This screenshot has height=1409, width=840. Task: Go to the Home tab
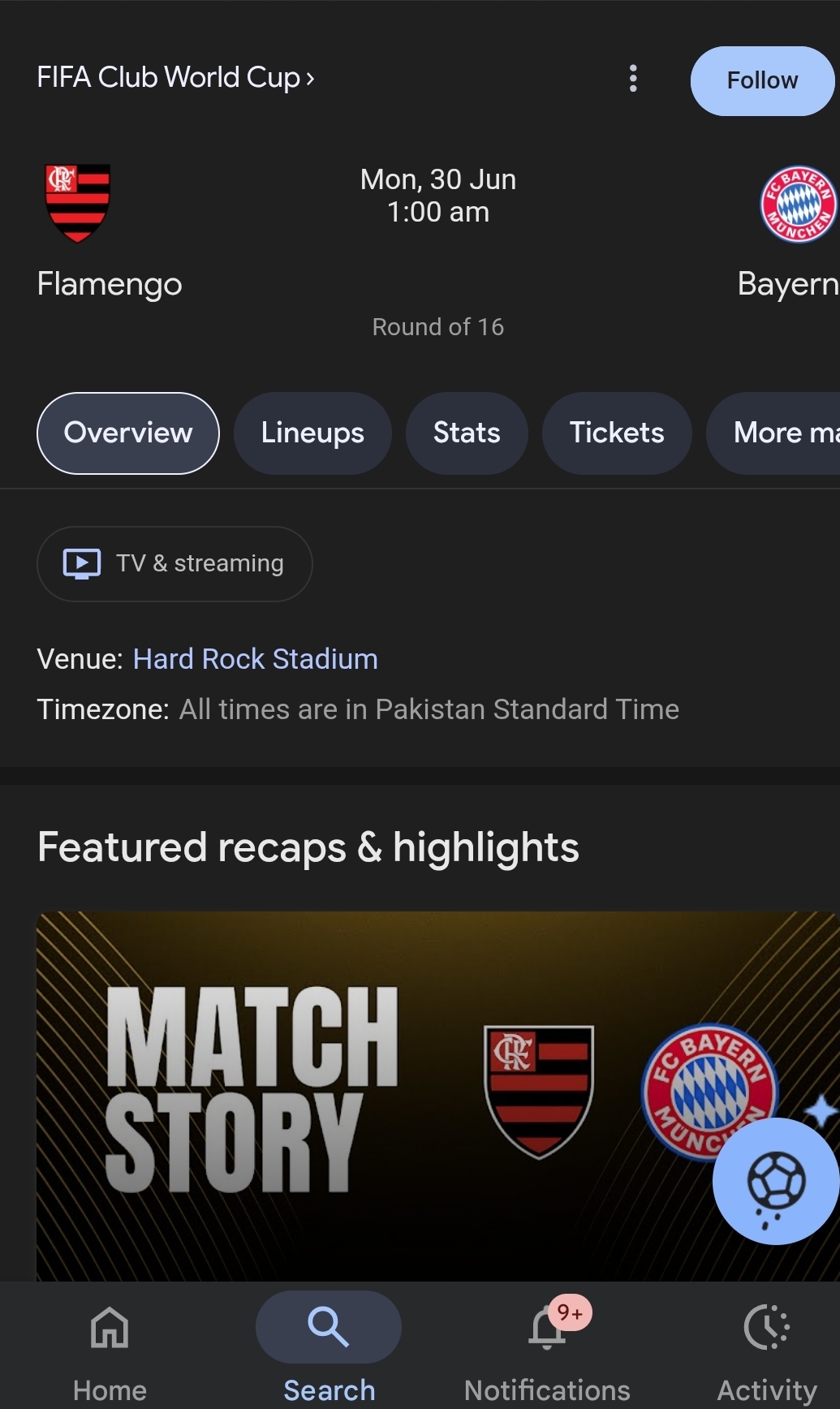tap(110, 1349)
